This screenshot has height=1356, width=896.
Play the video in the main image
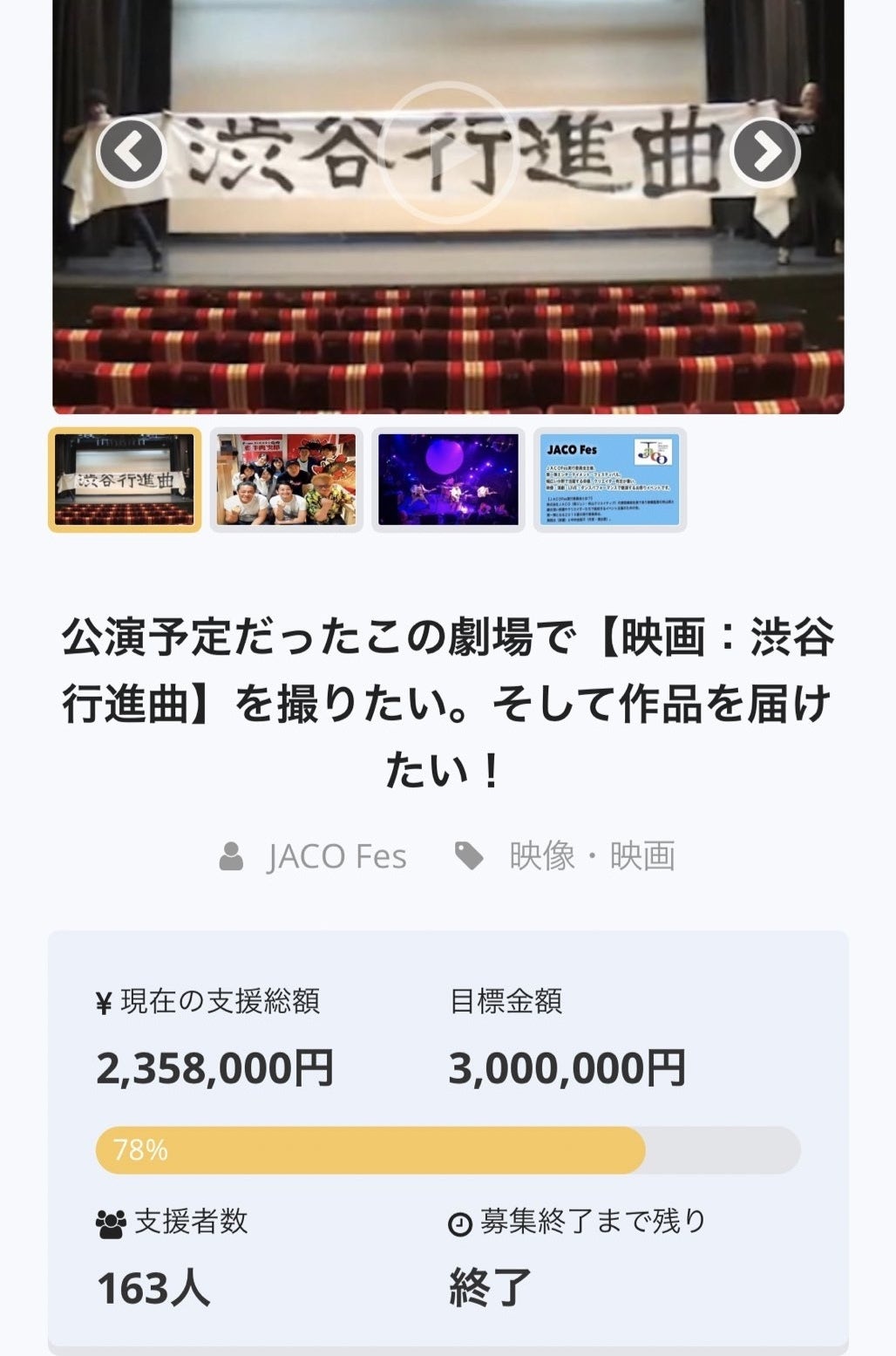[447, 152]
